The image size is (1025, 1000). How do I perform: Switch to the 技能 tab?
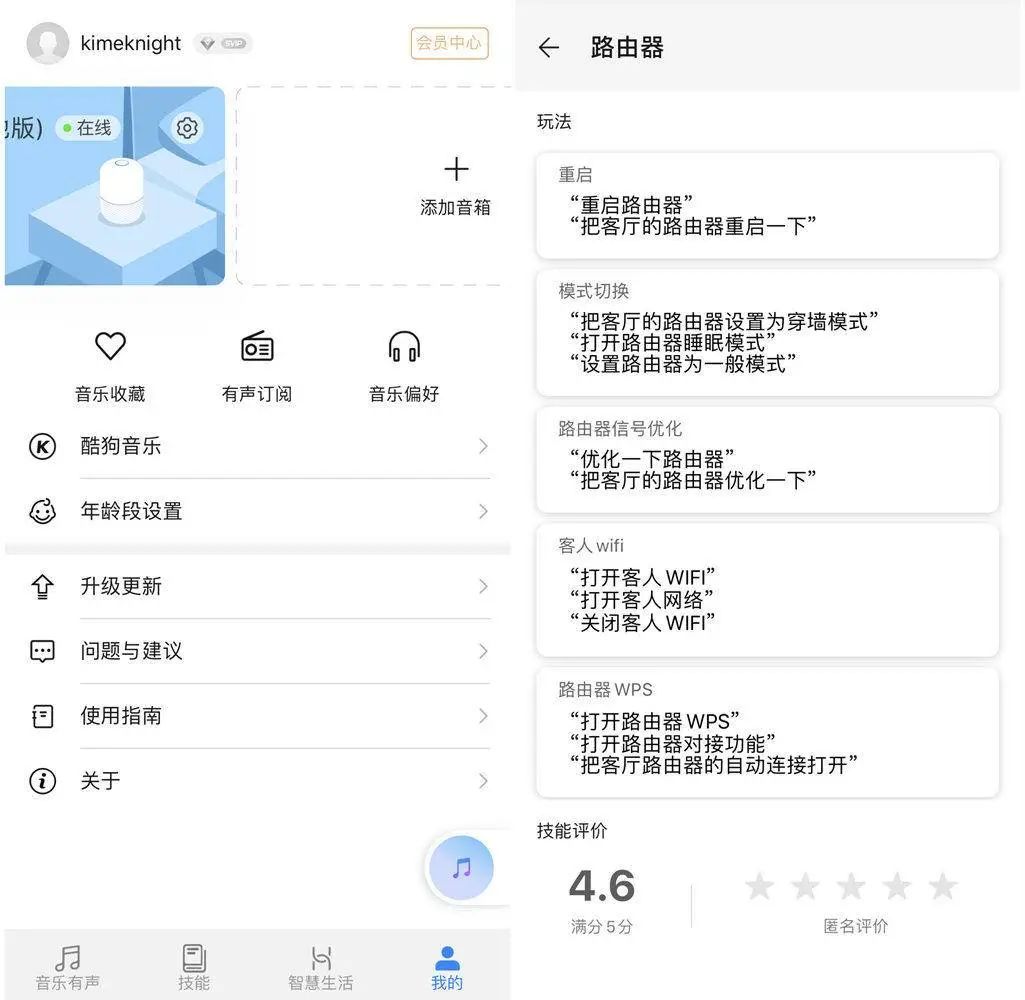[194, 967]
